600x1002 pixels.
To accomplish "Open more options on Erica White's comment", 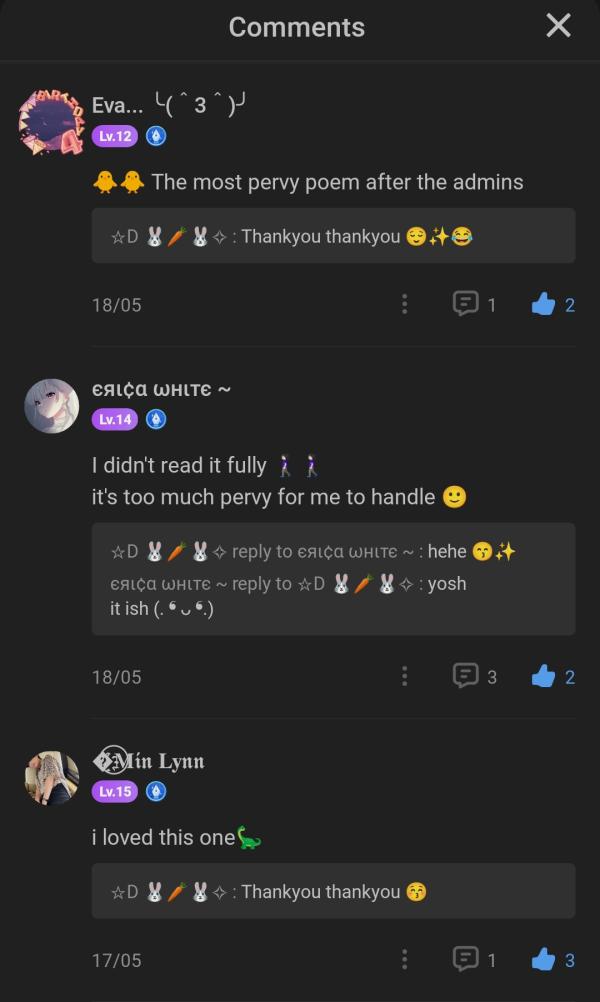I will [x=404, y=676].
